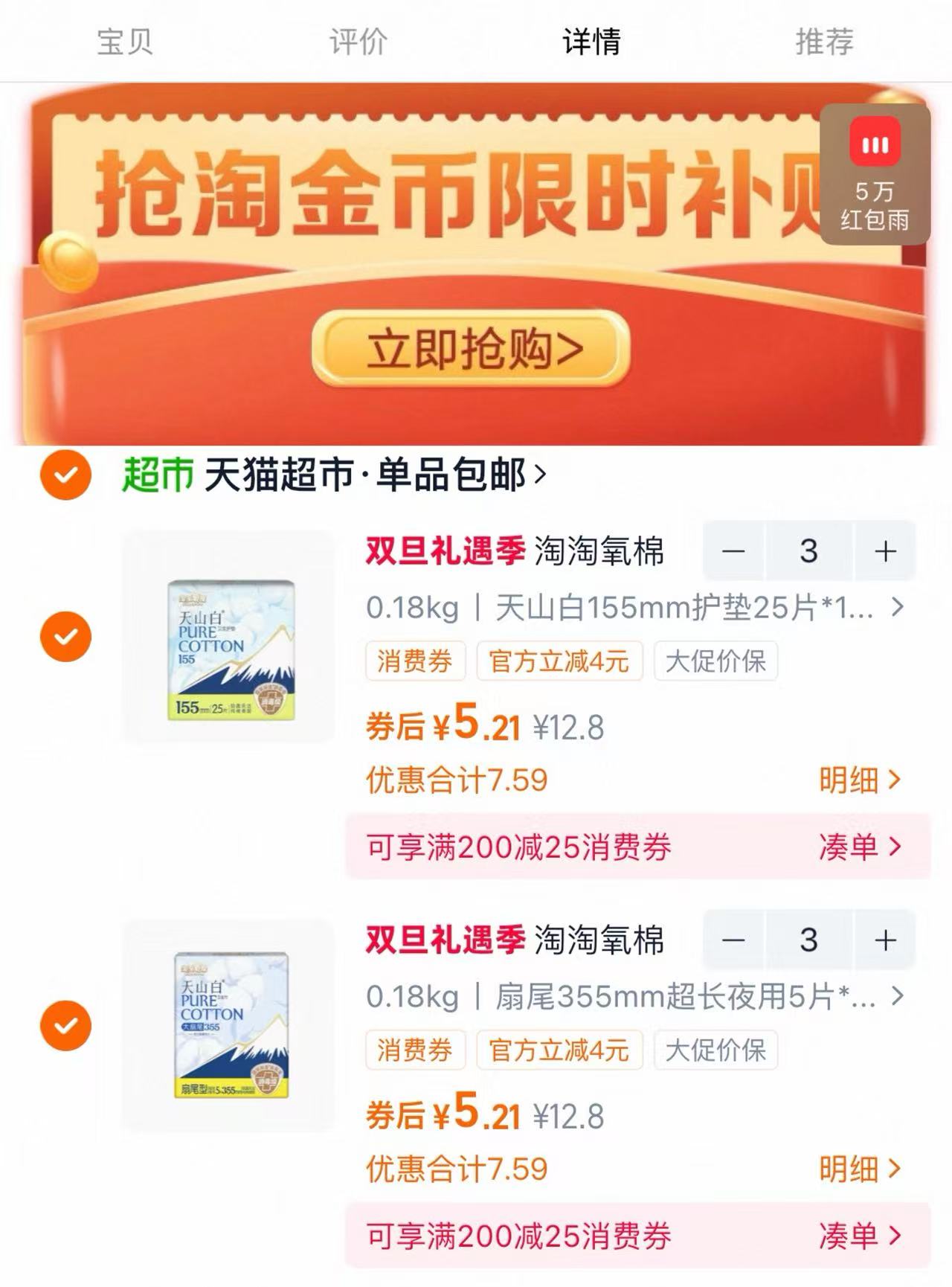Toggle the store selection checkbox for 天猫超市
Screen dimensions: 952x1287
67,472
